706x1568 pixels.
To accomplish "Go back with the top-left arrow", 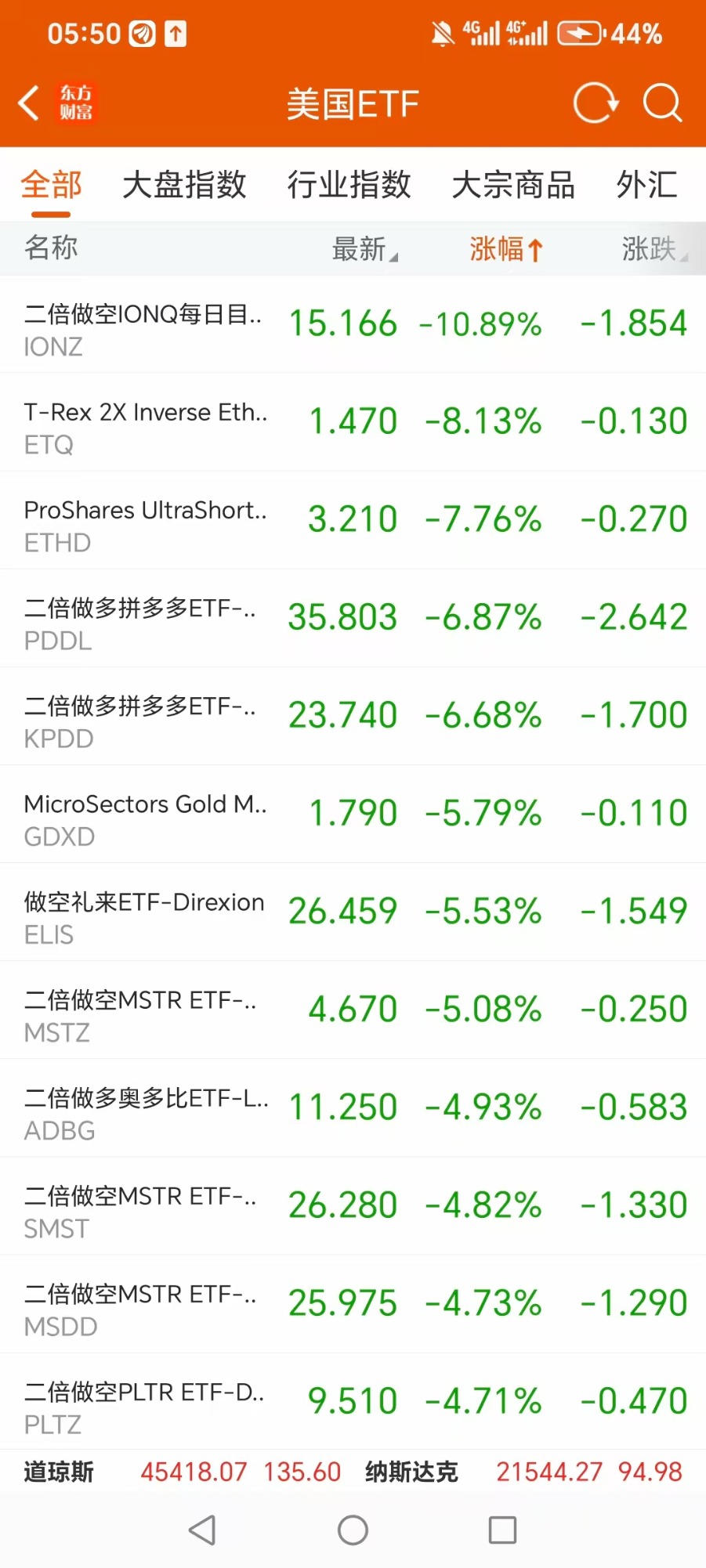I will pyautogui.click(x=29, y=103).
